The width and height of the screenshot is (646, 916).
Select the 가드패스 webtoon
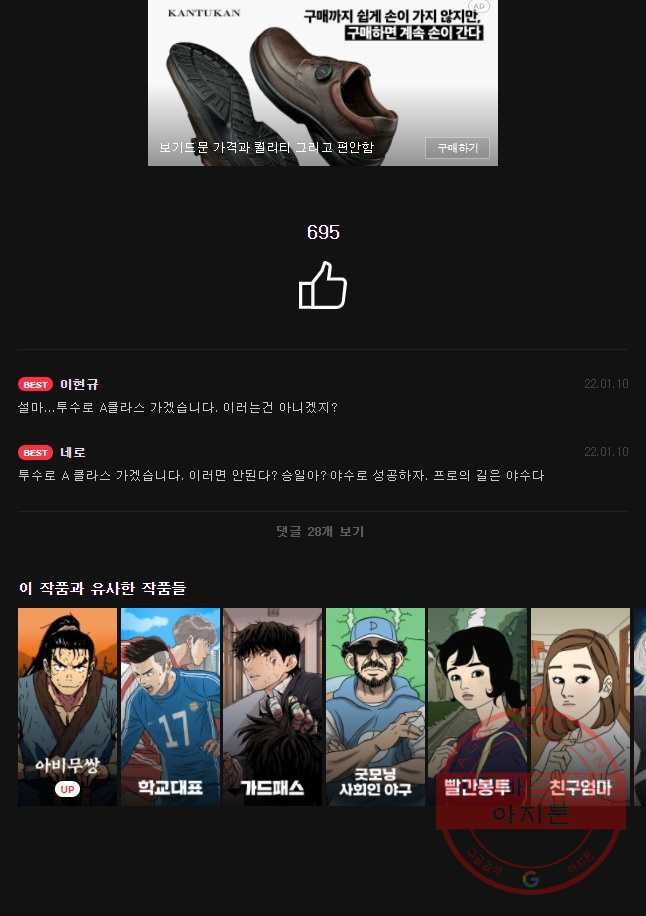point(272,706)
